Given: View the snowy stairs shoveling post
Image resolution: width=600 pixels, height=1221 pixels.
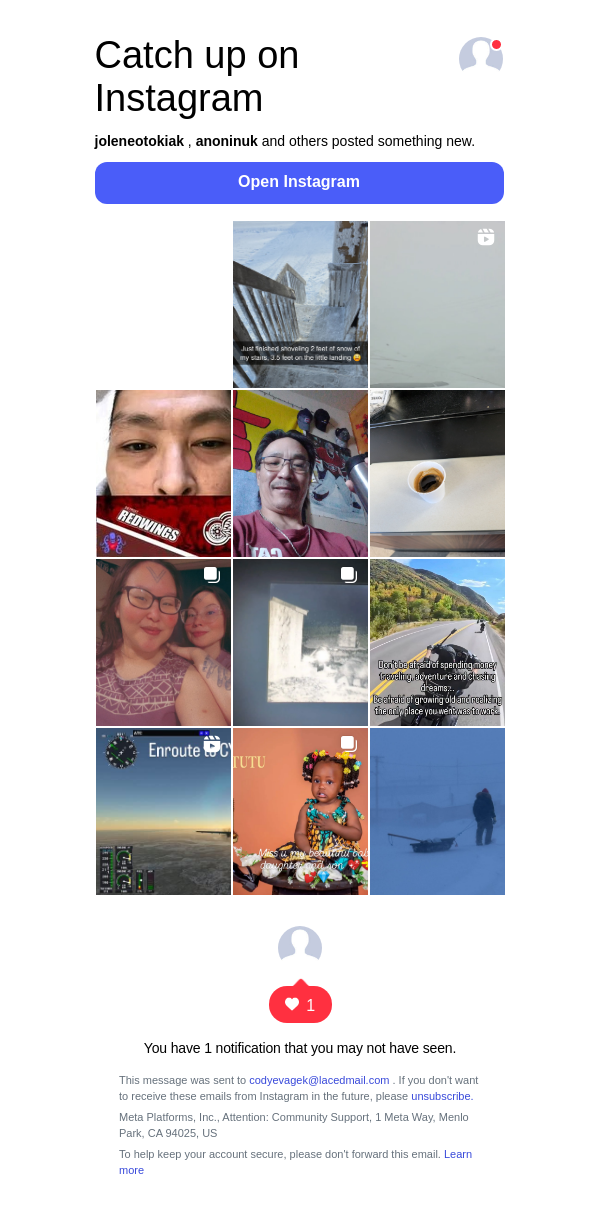Looking at the screenshot, I should click(x=300, y=304).
